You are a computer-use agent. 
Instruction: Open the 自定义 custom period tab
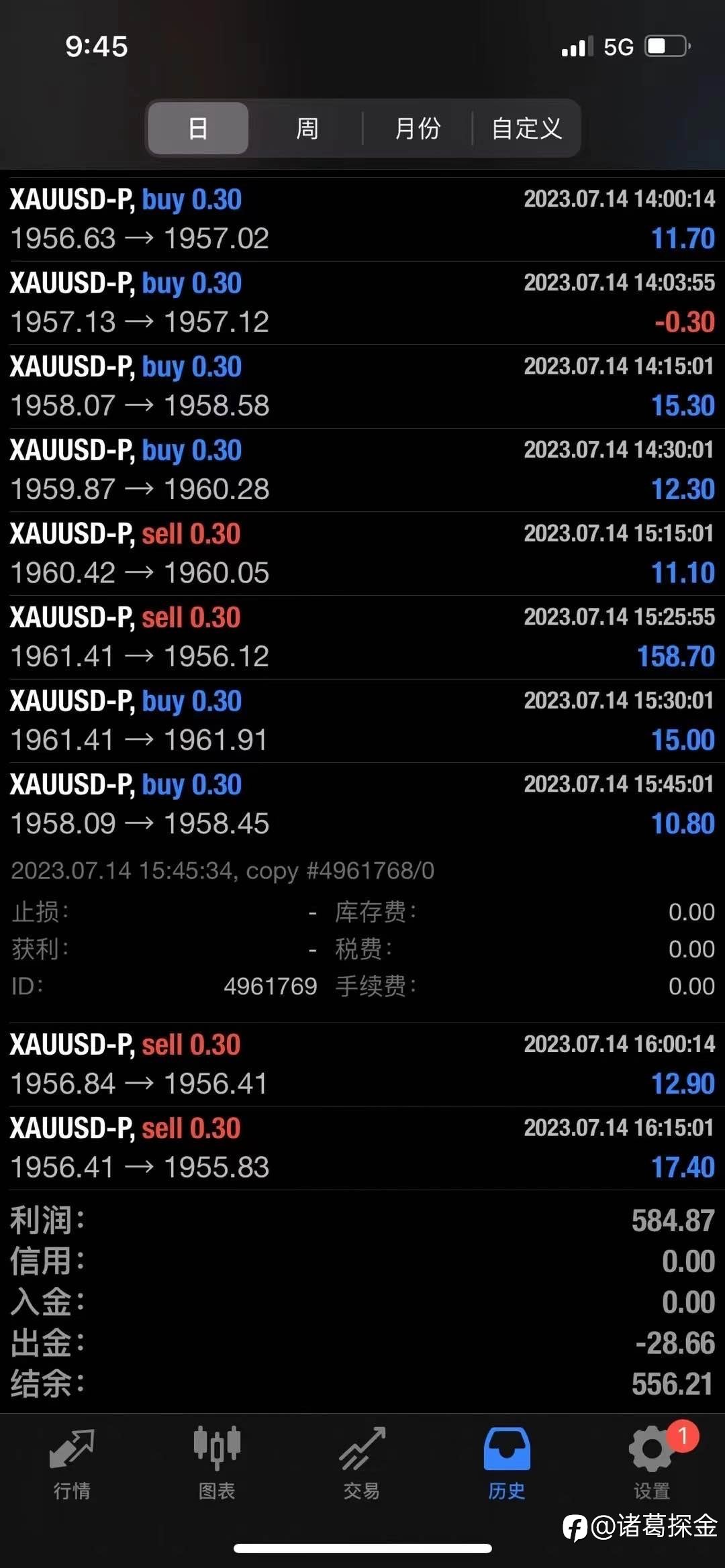(x=526, y=128)
